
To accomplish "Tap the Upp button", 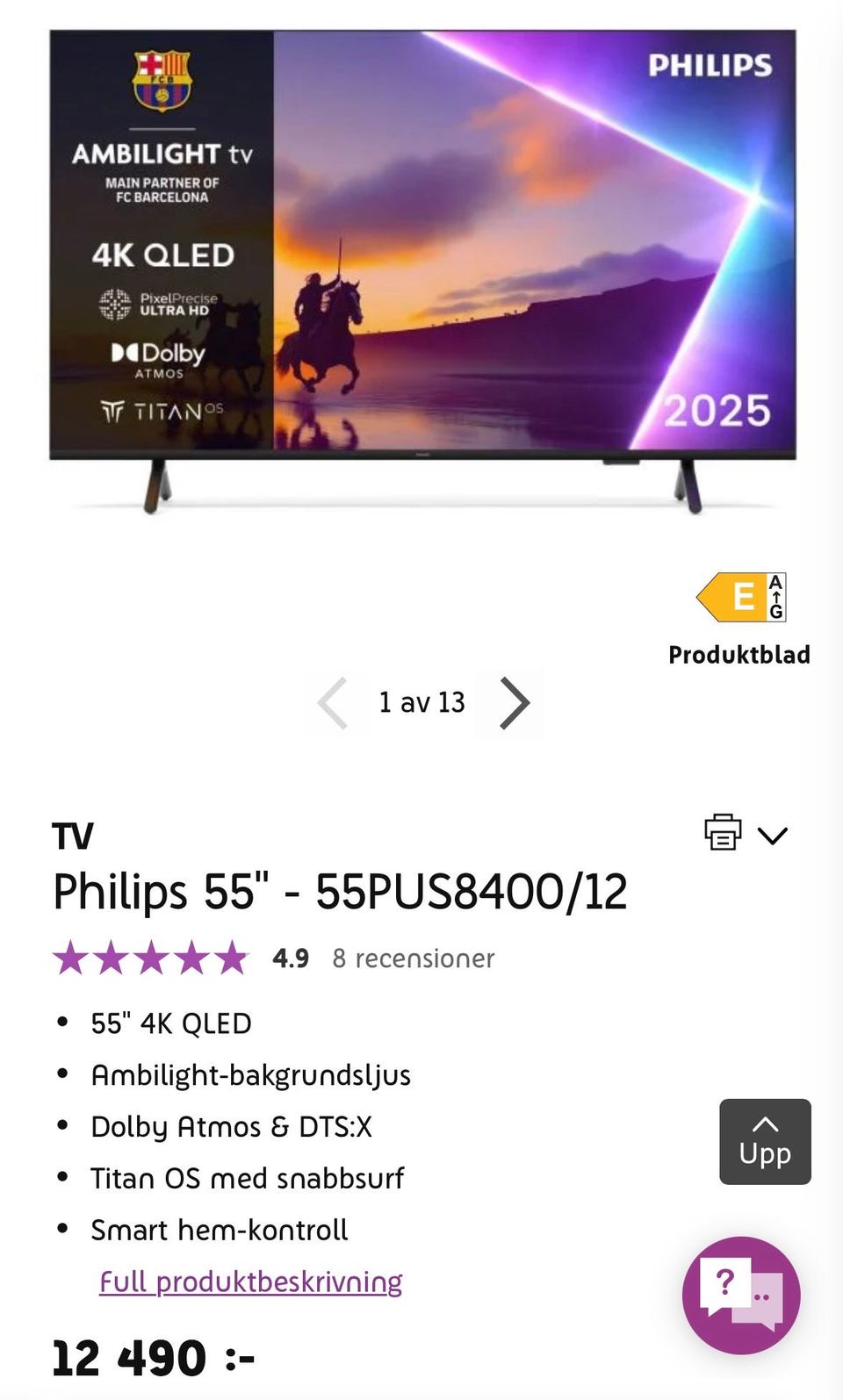I will tap(765, 1142).
